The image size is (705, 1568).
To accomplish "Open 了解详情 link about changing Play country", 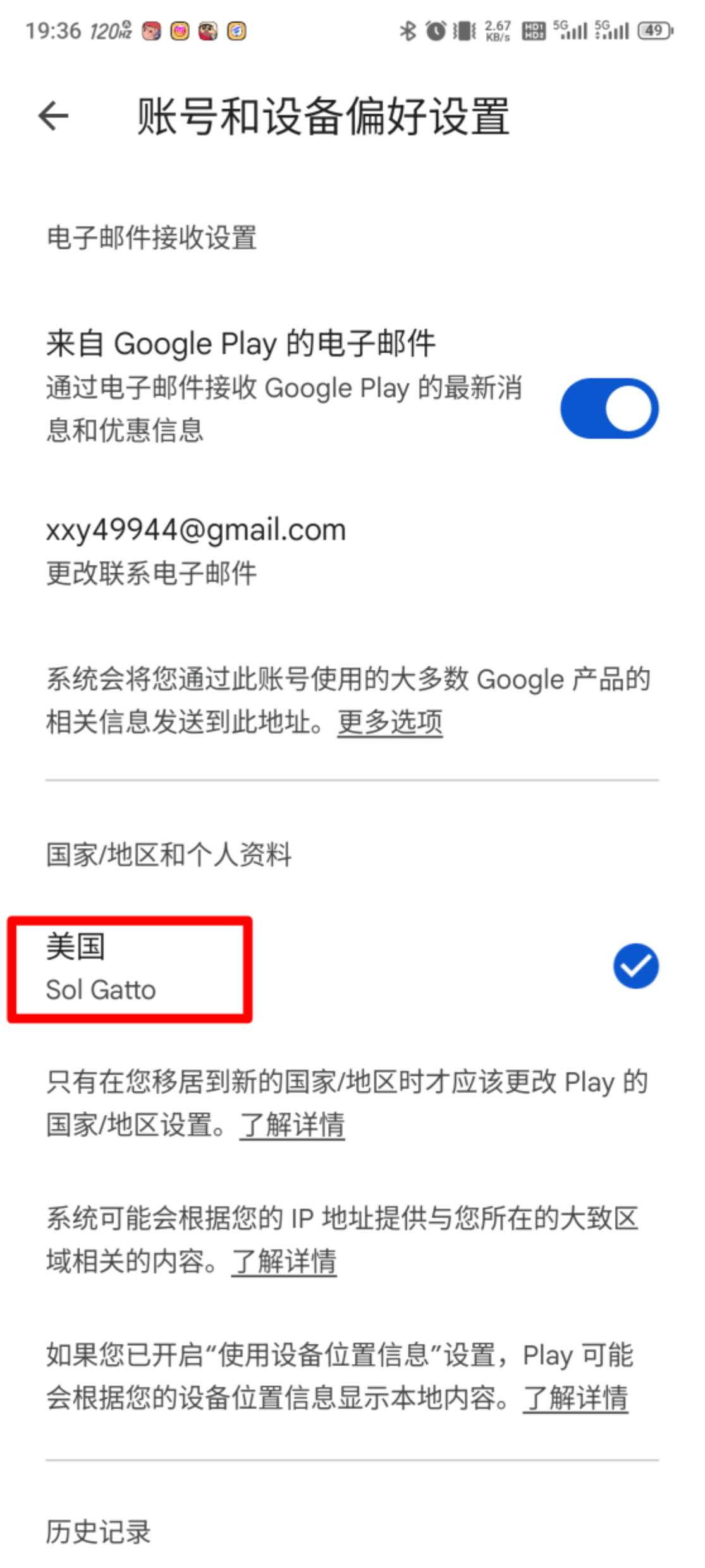I will pyautogui.click(x=292, y=1124).
